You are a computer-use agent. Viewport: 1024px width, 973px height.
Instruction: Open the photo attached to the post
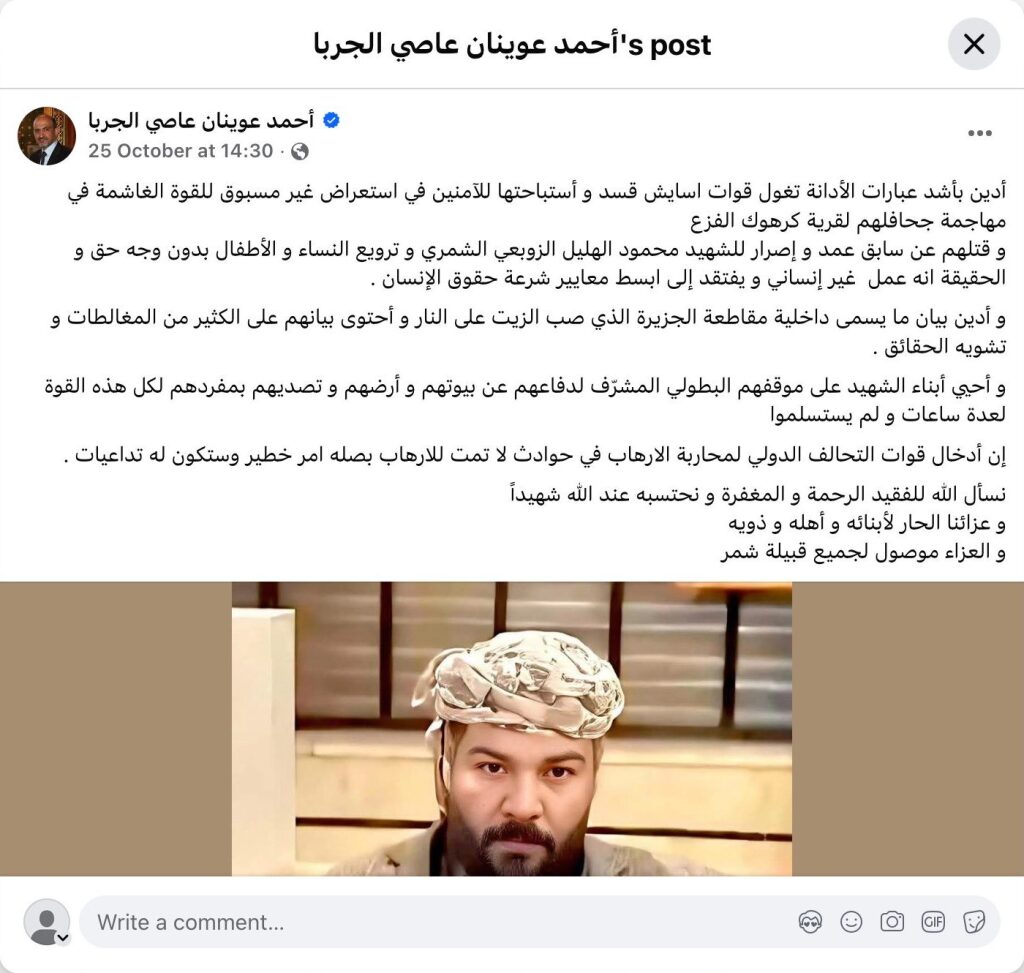(512, 728)
